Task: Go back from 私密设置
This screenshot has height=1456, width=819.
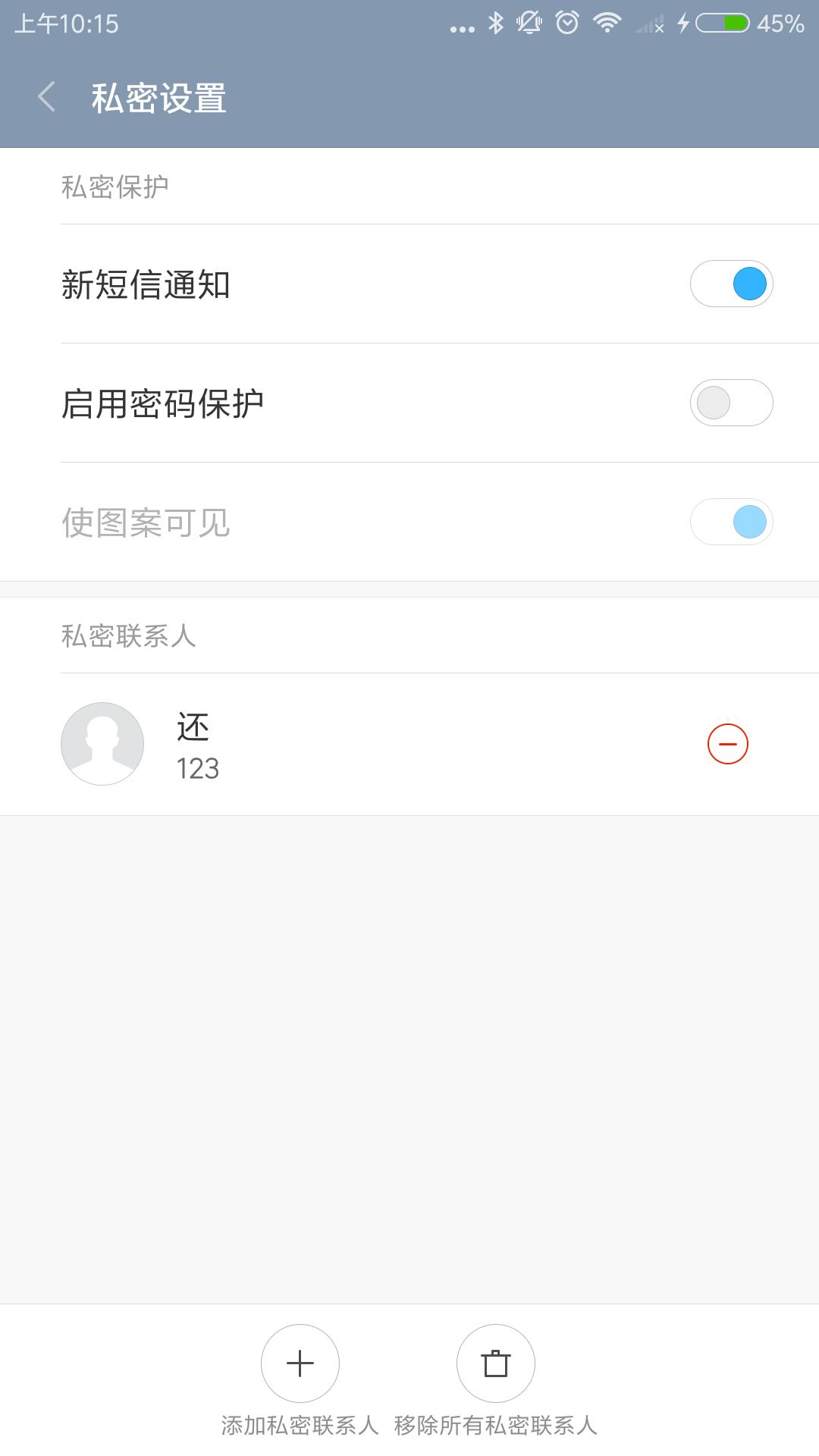Action: [47, 98]
